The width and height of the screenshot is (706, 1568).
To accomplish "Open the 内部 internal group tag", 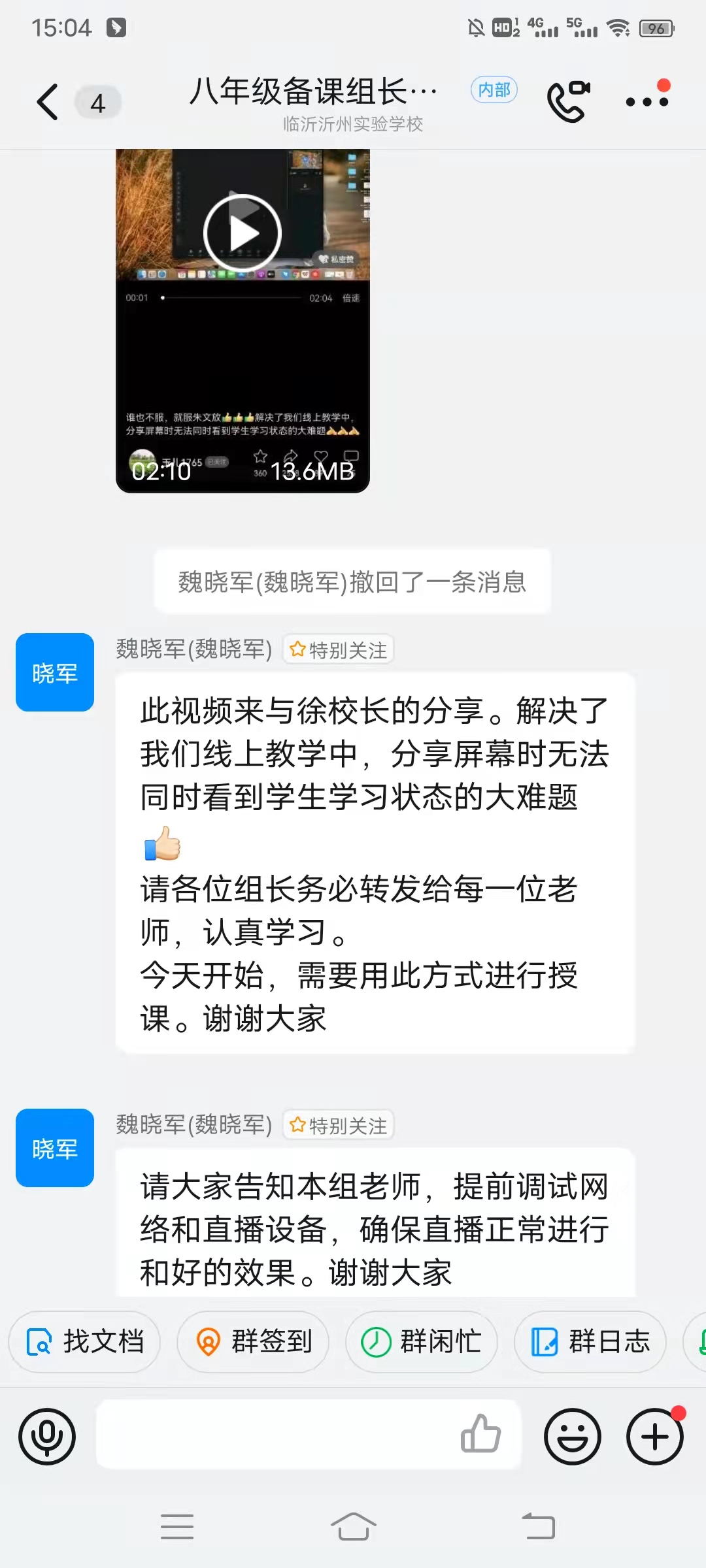I will (494, 90).
